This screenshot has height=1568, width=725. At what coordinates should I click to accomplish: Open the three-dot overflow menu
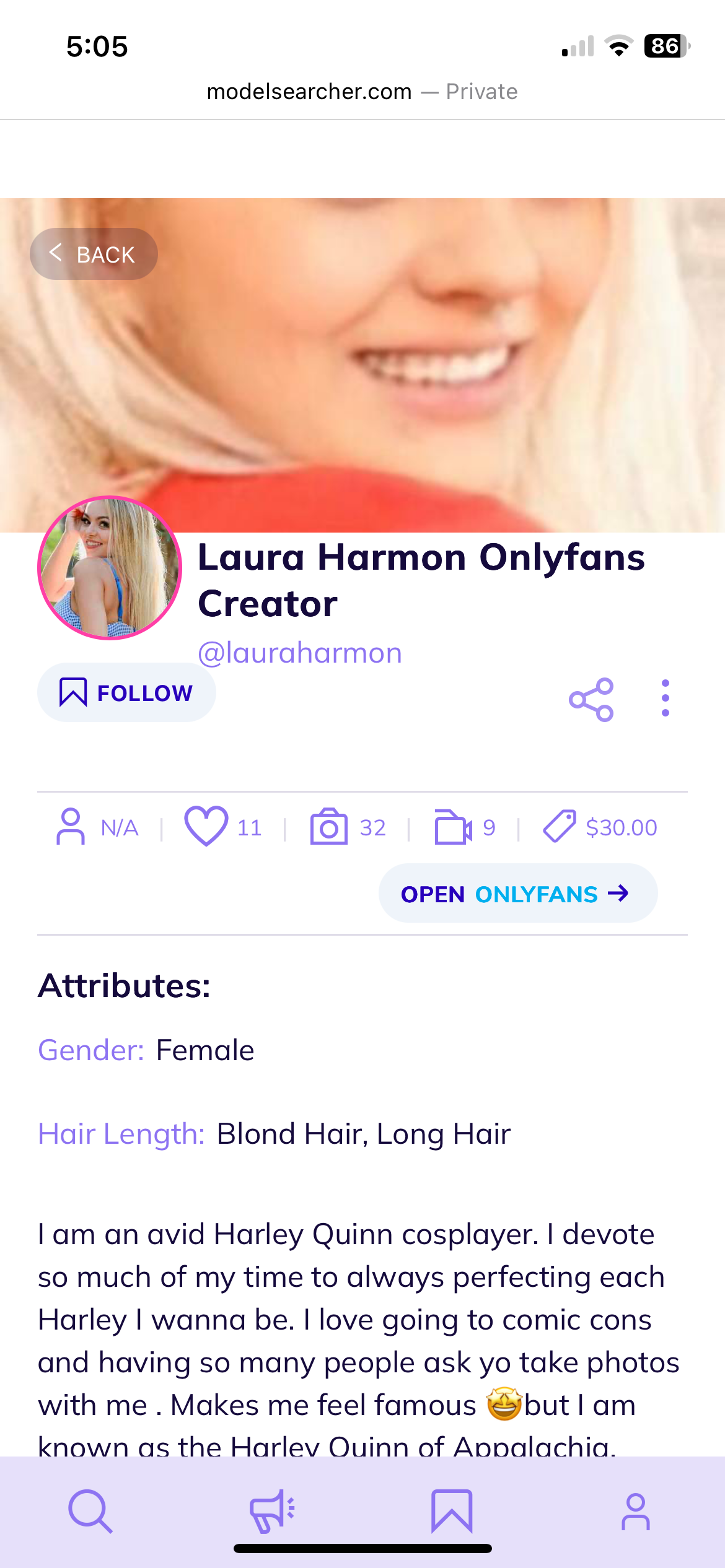point(665,698)
